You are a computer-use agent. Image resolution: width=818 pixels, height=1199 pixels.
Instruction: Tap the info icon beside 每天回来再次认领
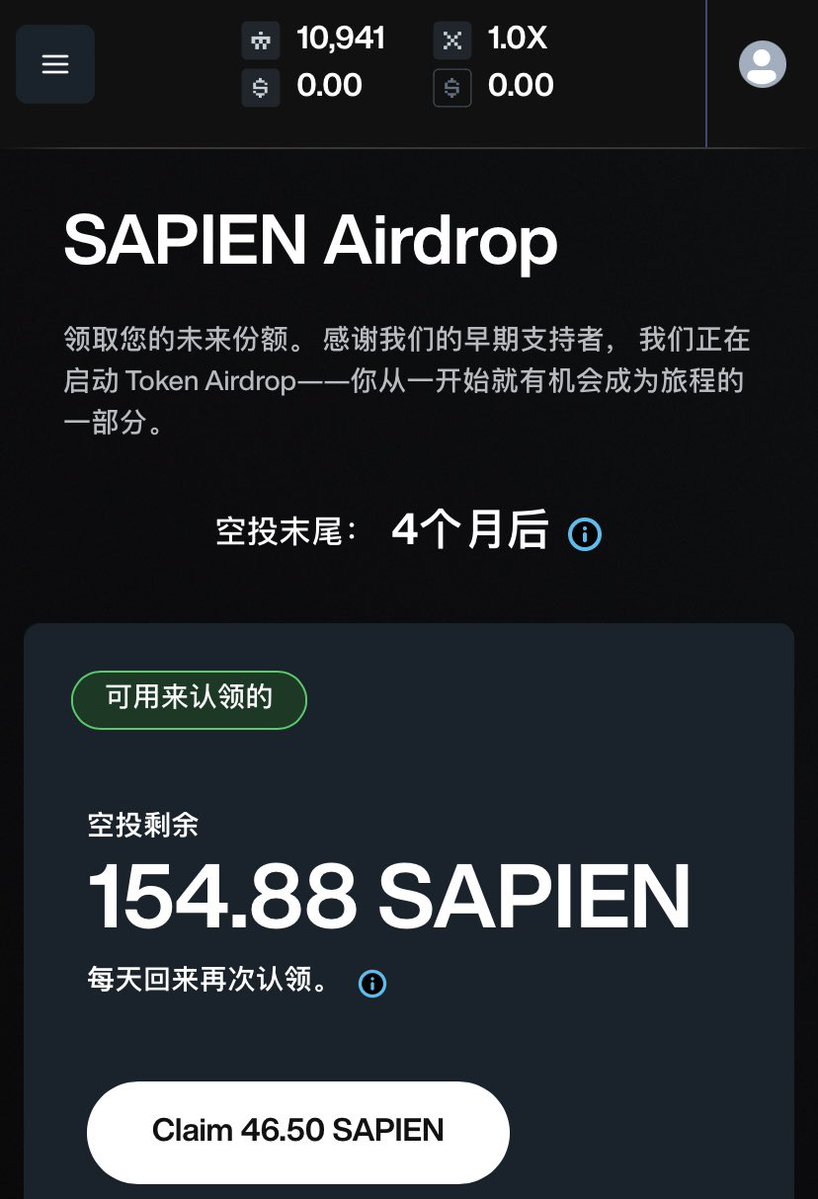point(372,983)
